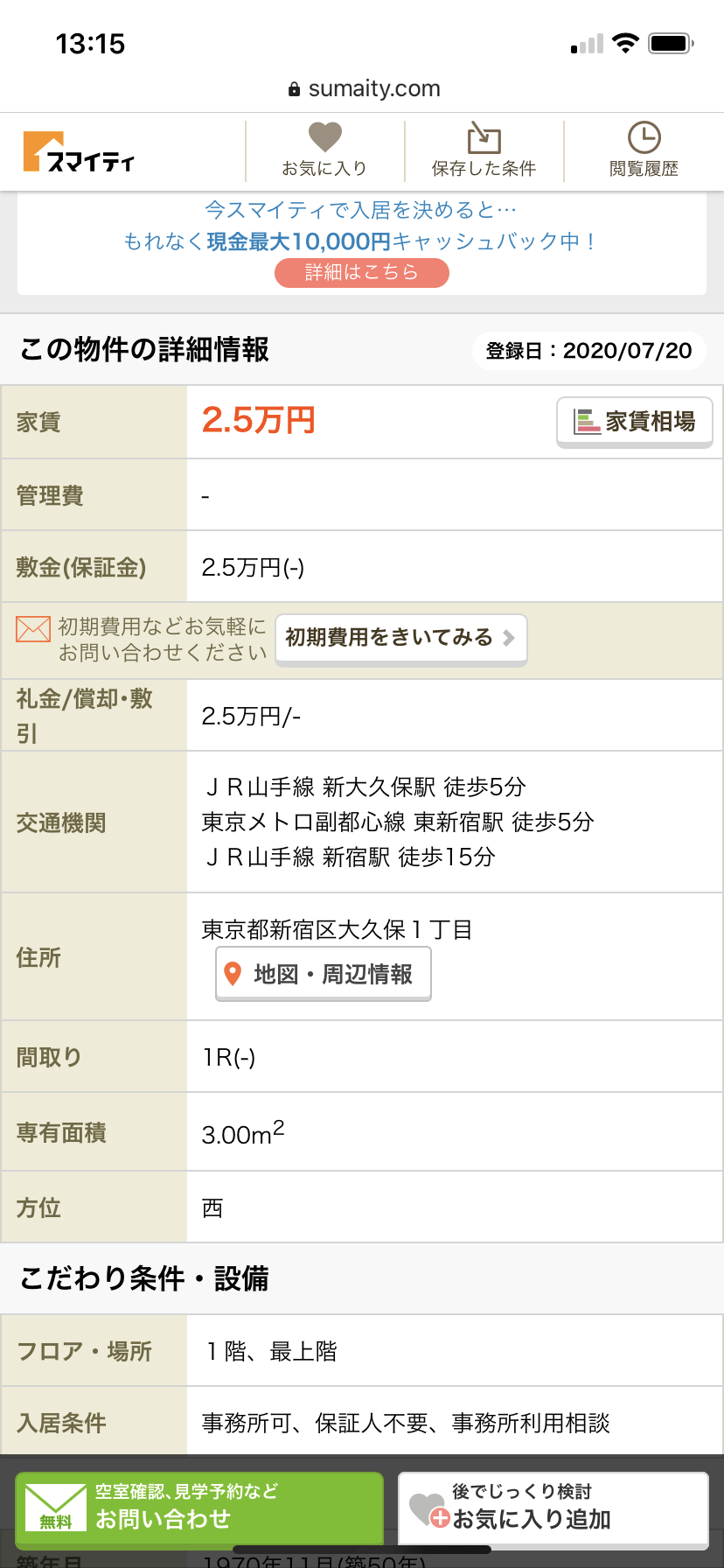
Task: Open 家賃相場 rent market info
Action: click(x=635, y=422)
